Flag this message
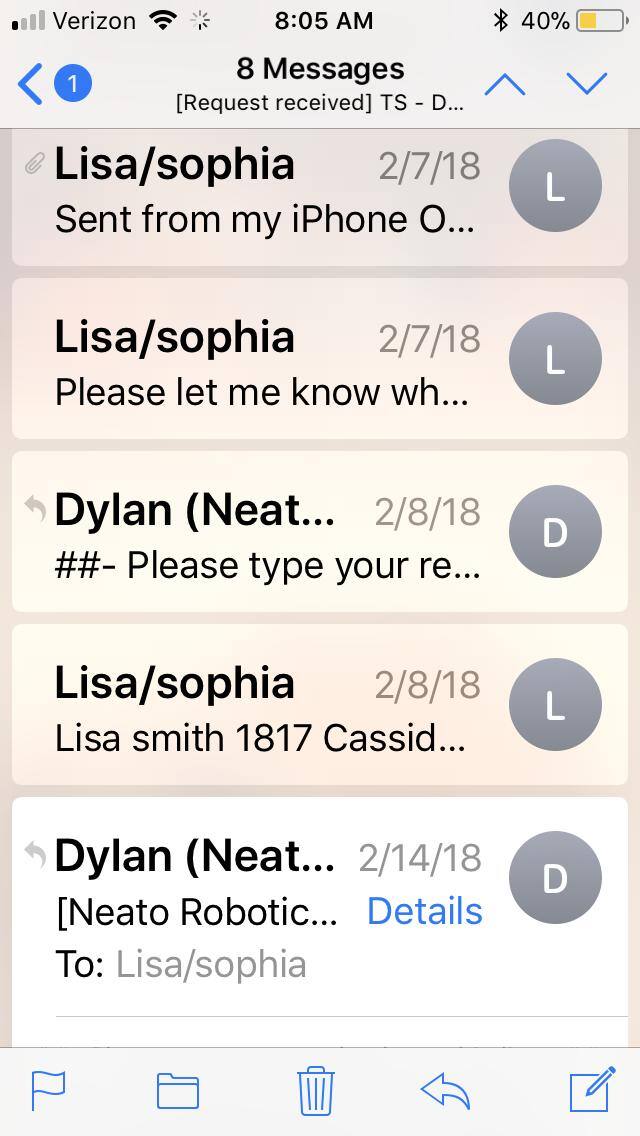The height and width of the screenshot is (1136, 640). (x=48, y=1090)
